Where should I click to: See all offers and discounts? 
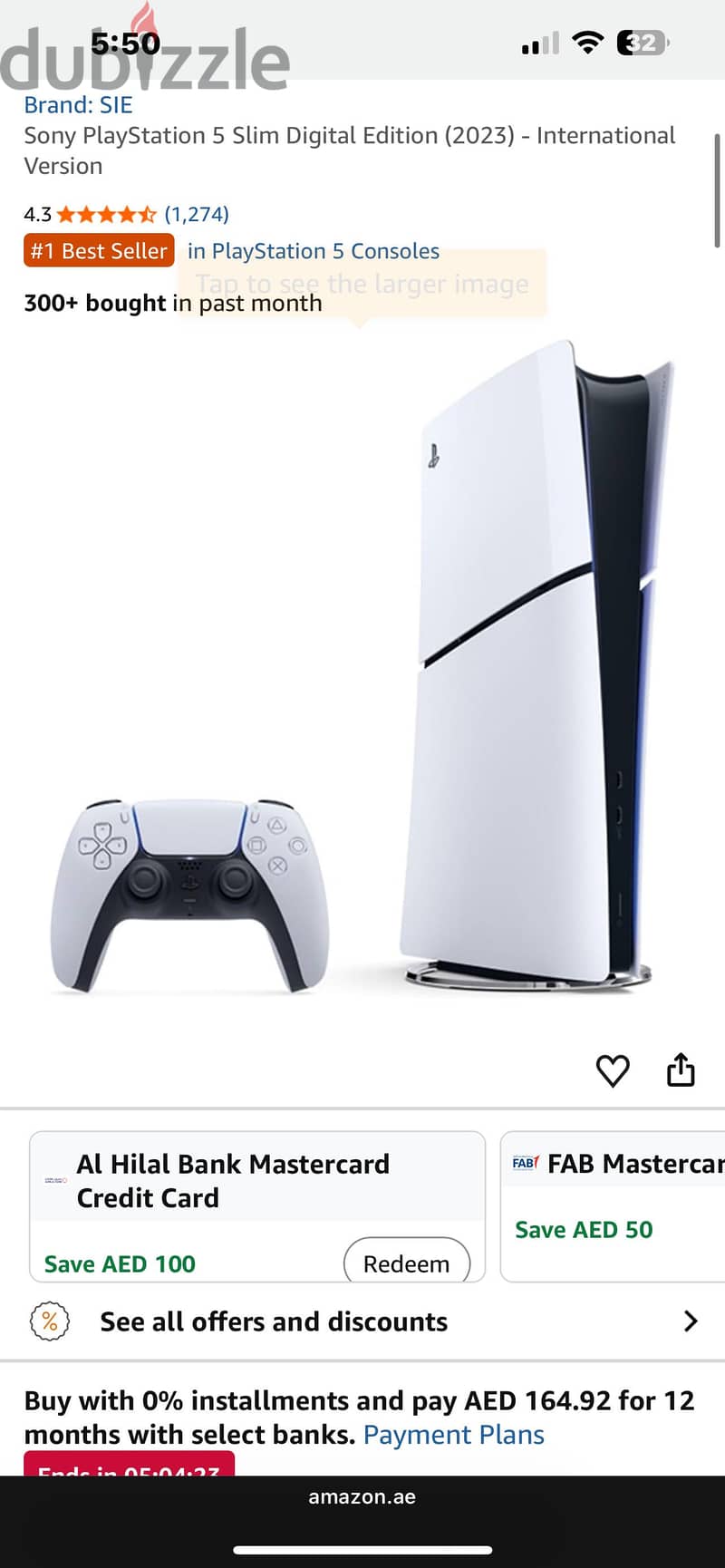tap(362, 1321)
